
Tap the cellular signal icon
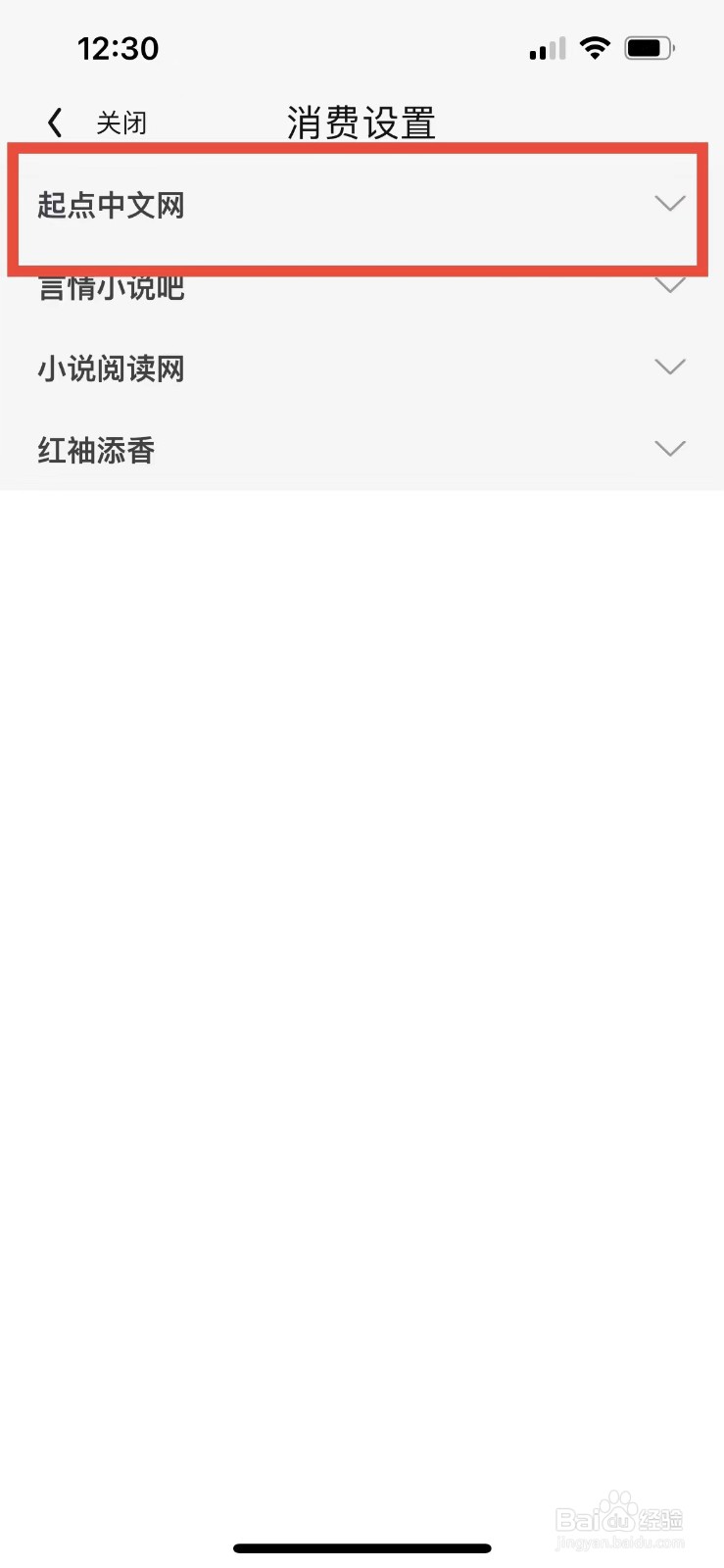(545, 49)
